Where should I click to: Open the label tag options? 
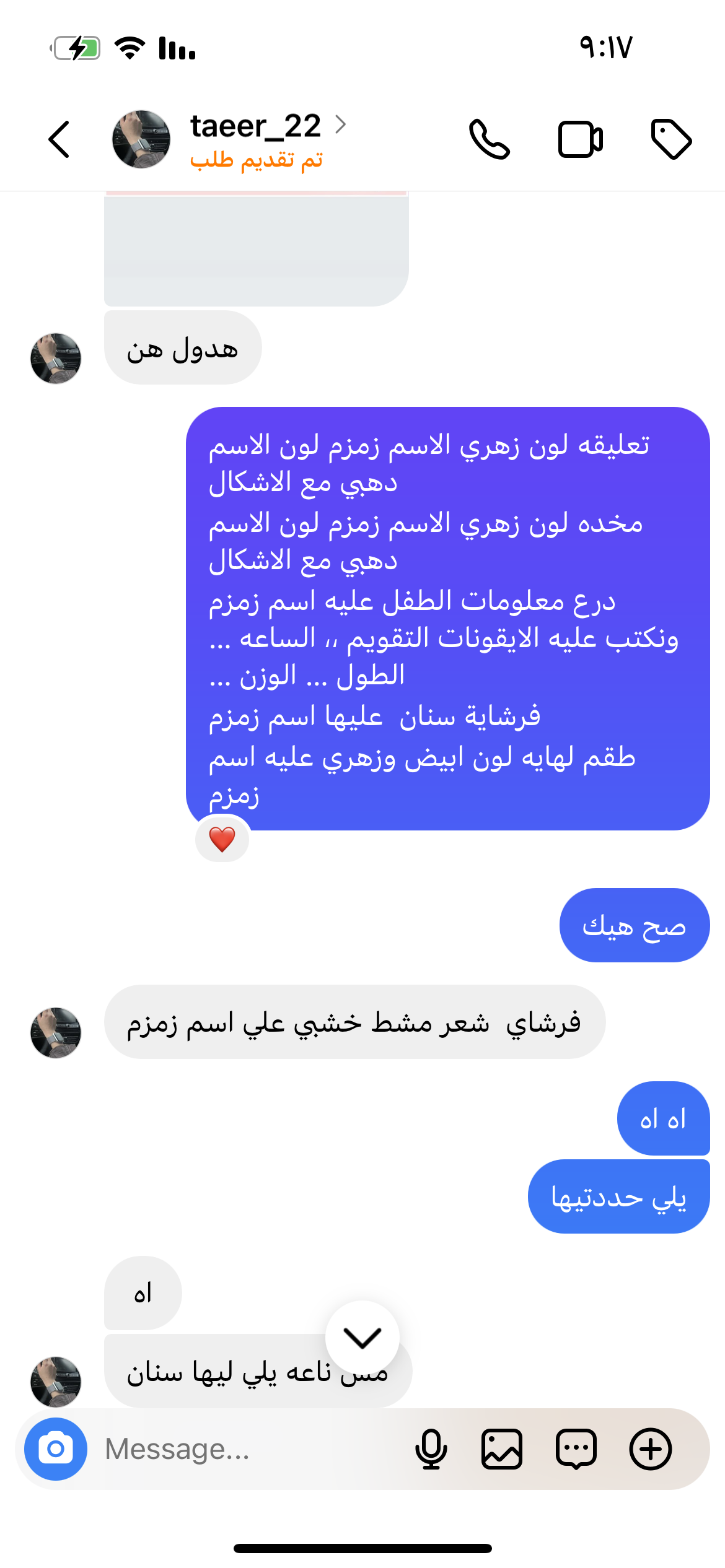coord(671,139)
